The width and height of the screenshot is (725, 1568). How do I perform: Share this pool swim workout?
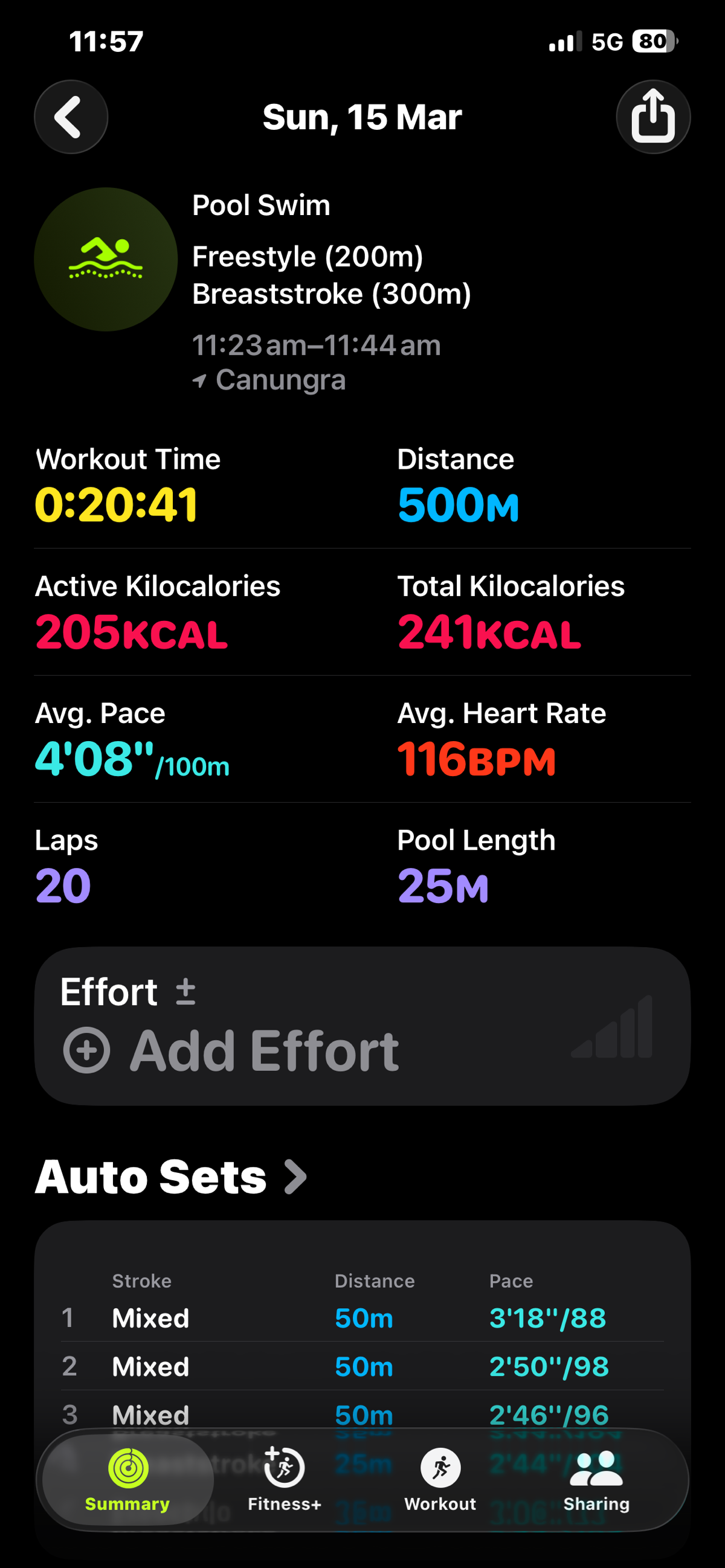pyautogui.click(x=652, y=117)
